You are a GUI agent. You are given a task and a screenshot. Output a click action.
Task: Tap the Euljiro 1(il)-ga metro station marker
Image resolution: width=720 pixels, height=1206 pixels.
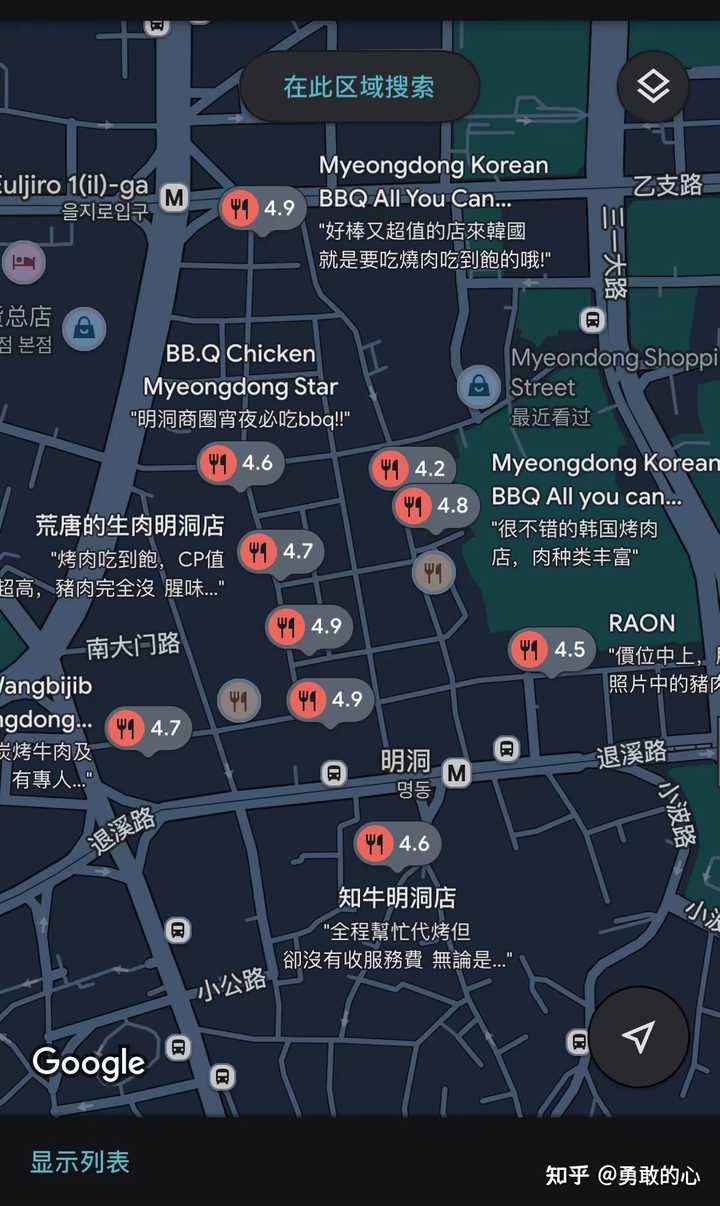coord(175,197)
